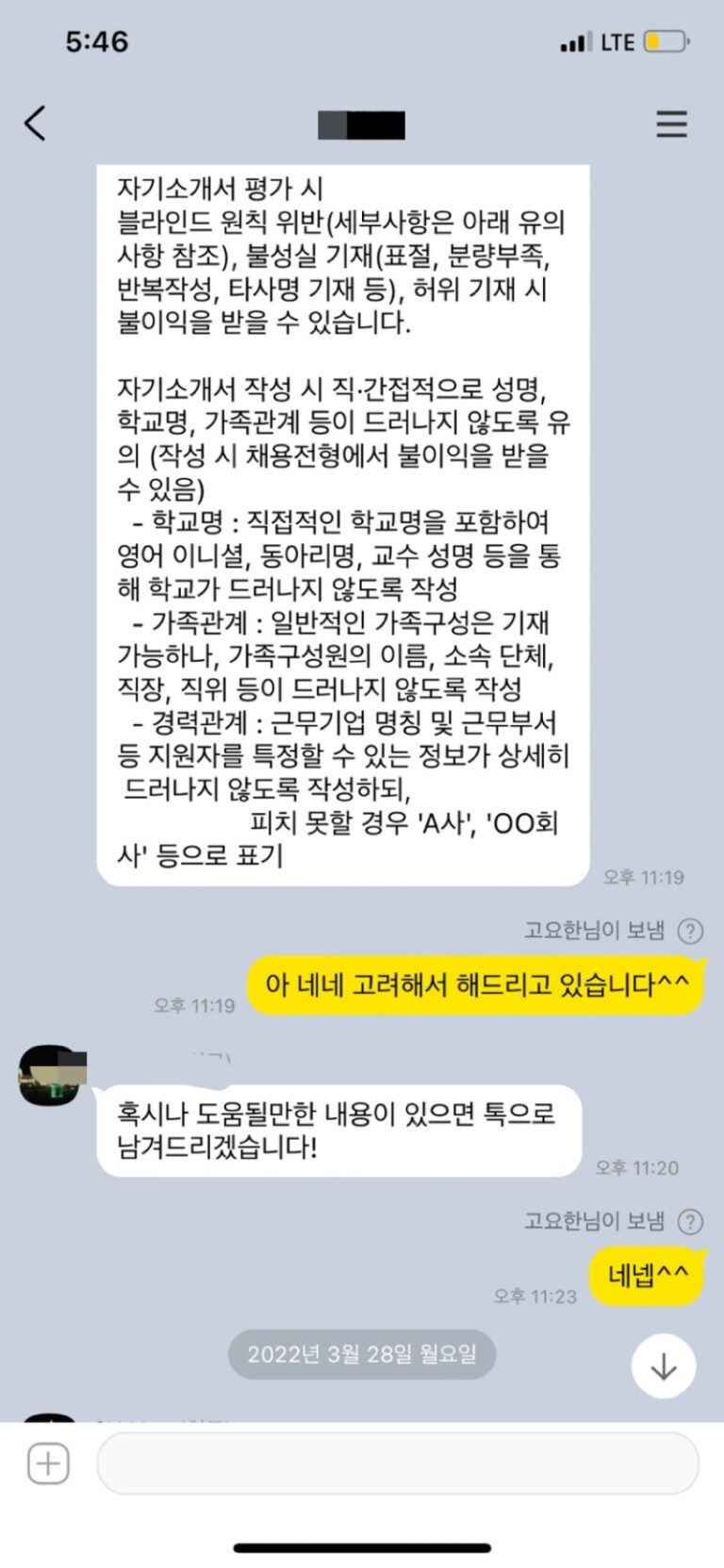Tap the help icon beside 고요한님이 보냄 above 네넵^^
Viewport: 724px width, 1568px height.
[x=691, y=1222]
